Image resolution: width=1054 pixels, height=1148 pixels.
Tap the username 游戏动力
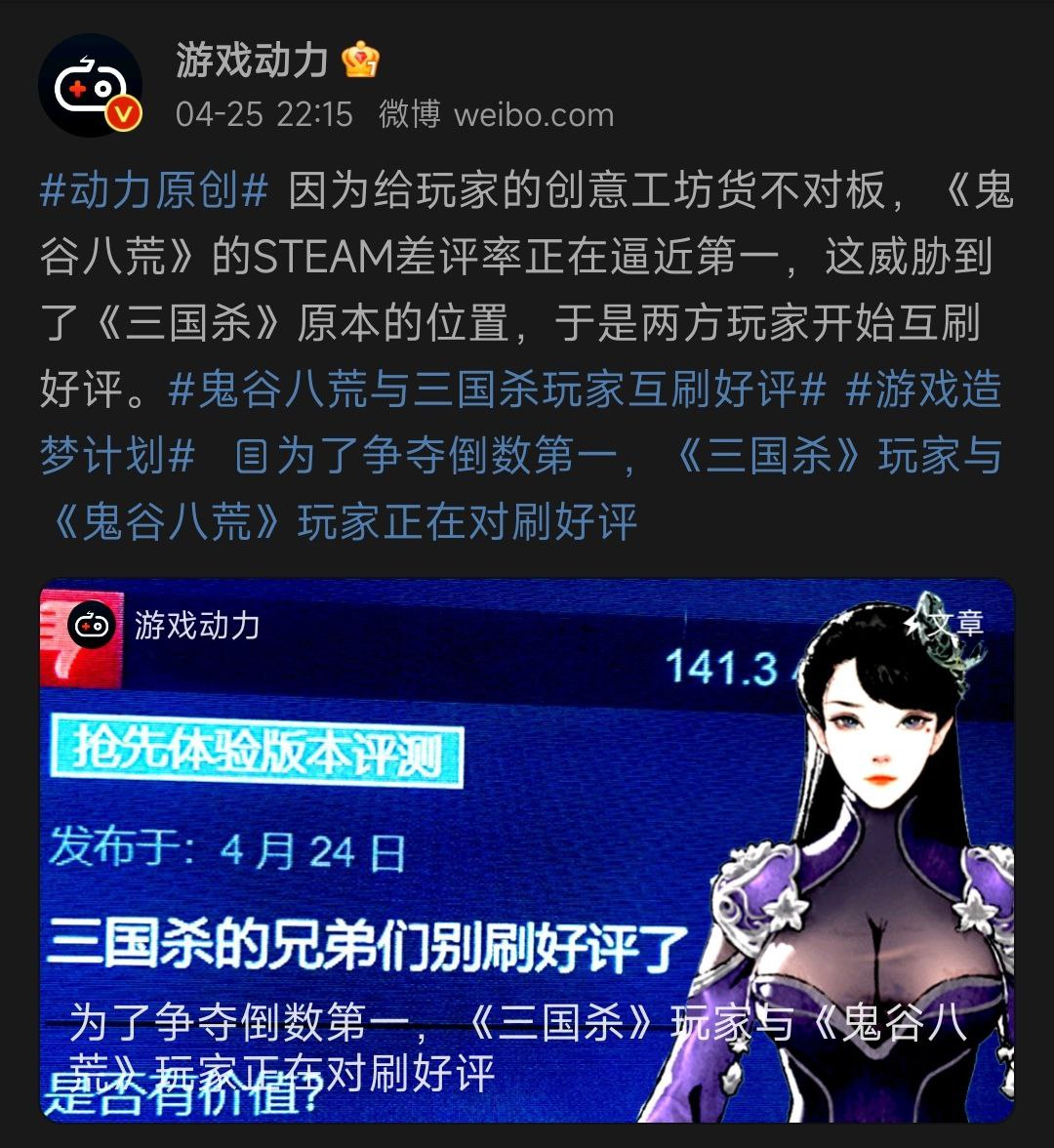pos(251,61)
